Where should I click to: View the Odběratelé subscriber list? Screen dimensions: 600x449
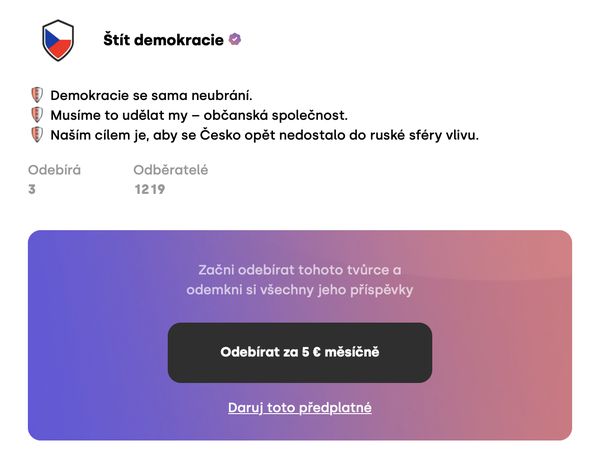tap(170, 179)
